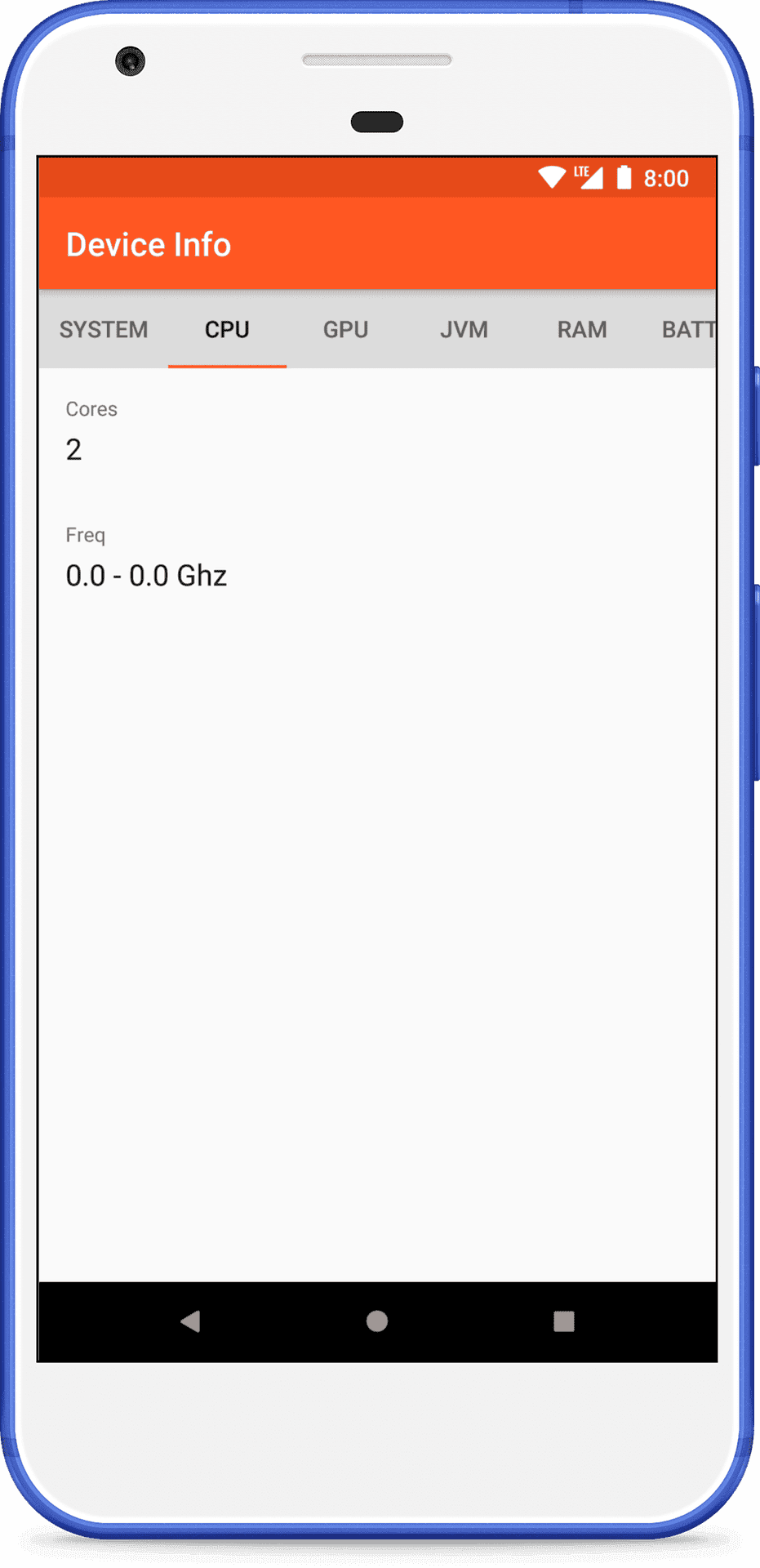Show the RAM tab
Image resolution: width=760 pixels, height=1568 pixels.
(x=582, y=330)
